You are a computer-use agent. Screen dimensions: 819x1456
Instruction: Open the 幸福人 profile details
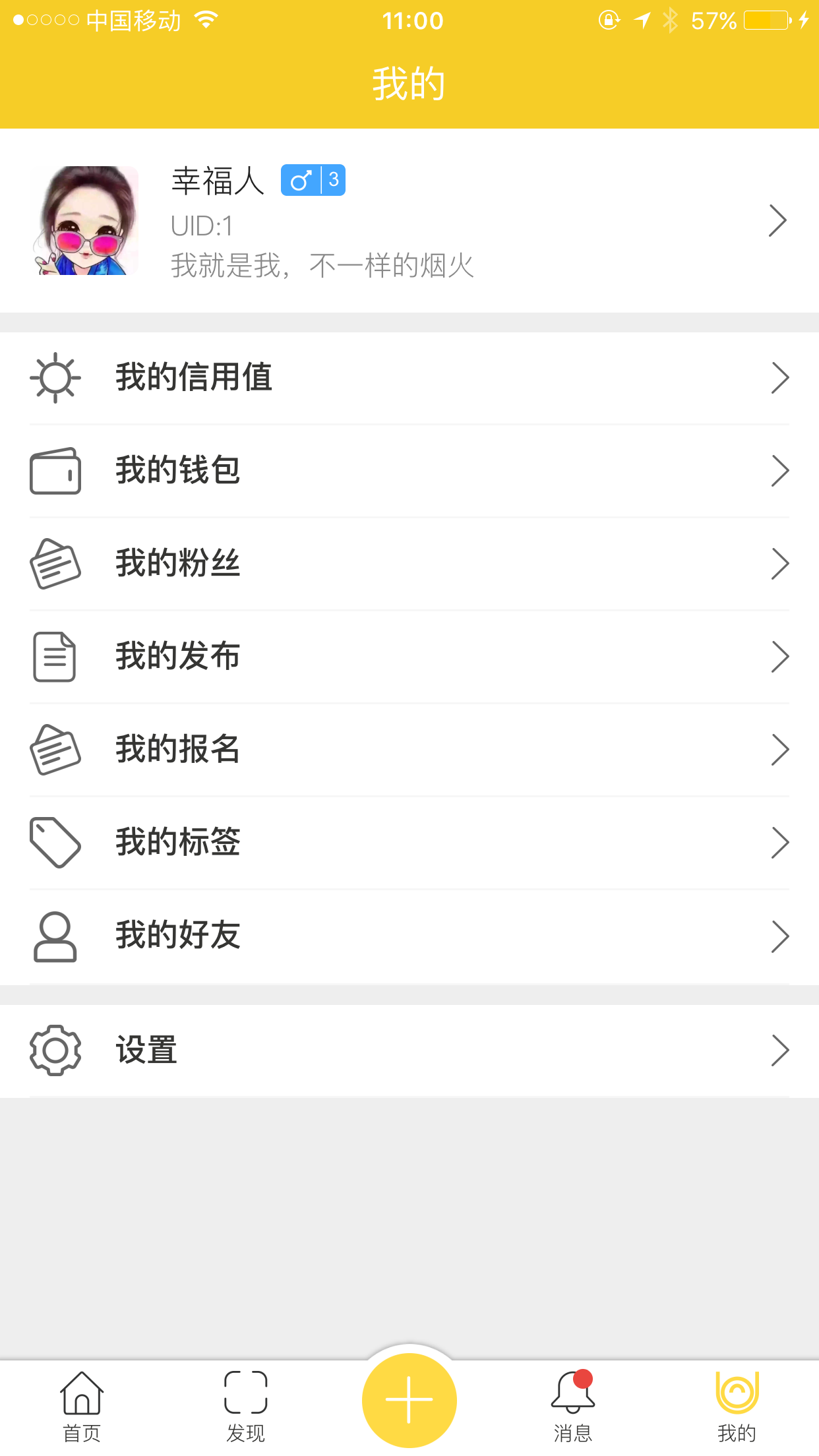point(409,221)
